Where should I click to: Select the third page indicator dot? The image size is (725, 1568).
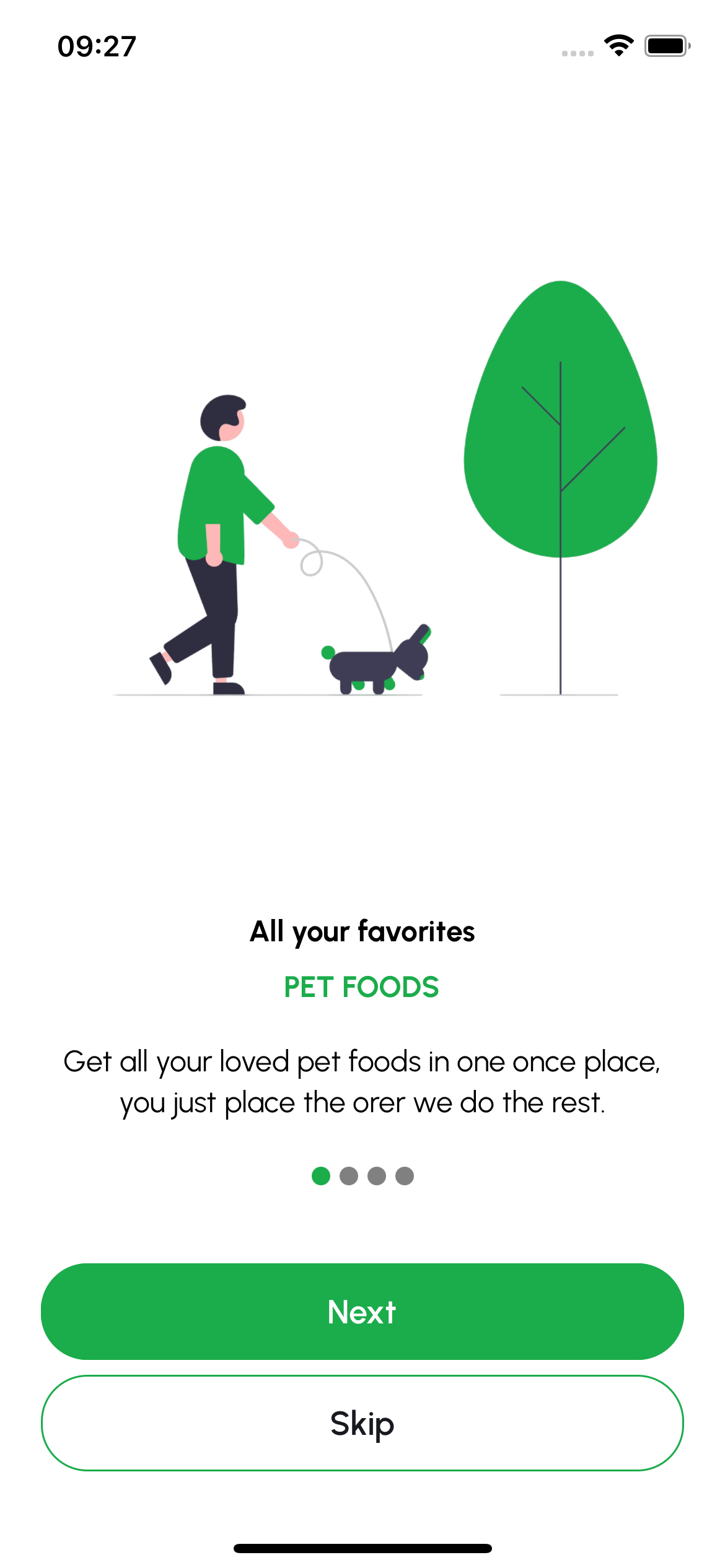377,1176
